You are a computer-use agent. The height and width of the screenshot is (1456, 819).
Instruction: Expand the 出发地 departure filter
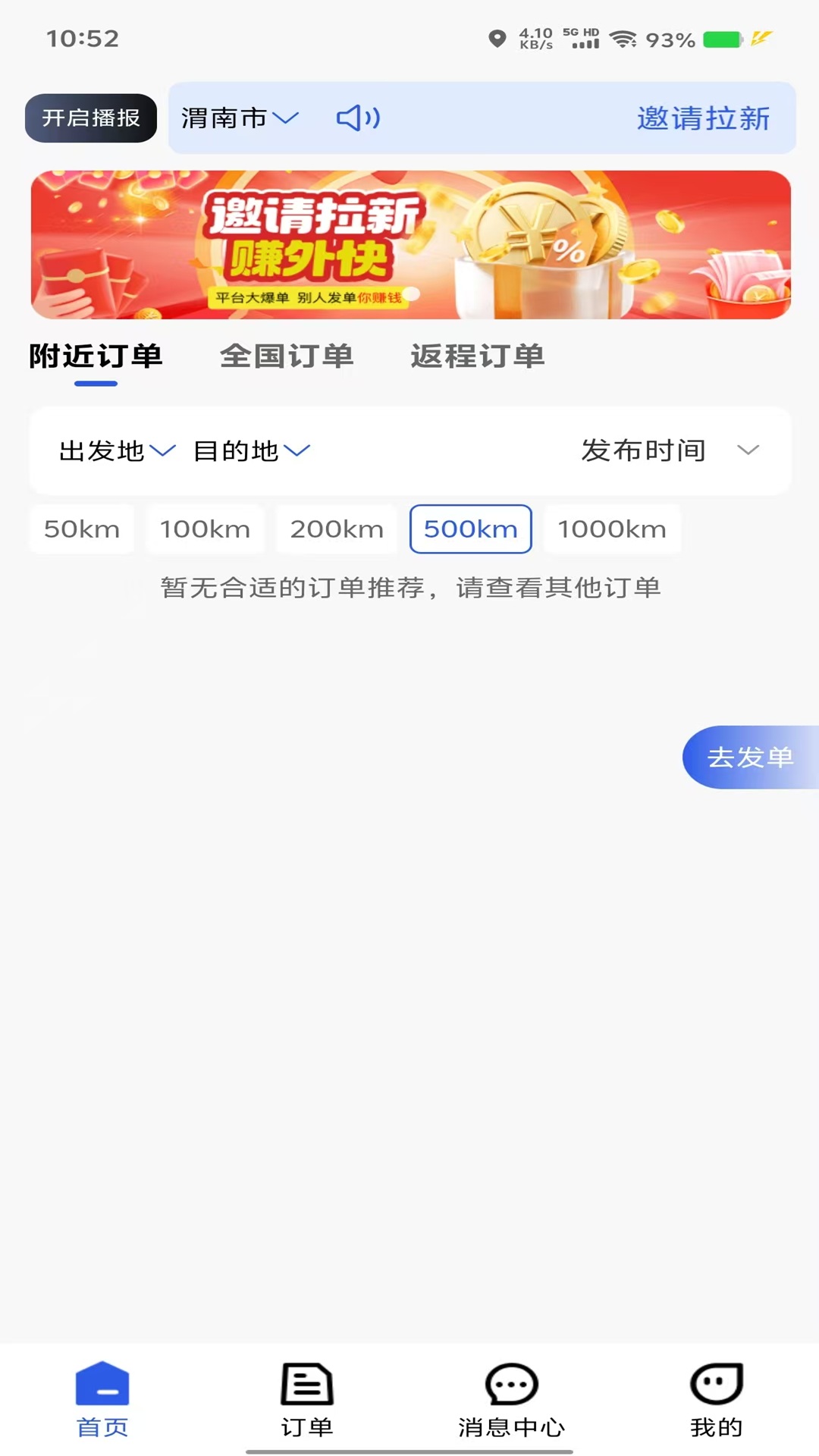[115, 450]
